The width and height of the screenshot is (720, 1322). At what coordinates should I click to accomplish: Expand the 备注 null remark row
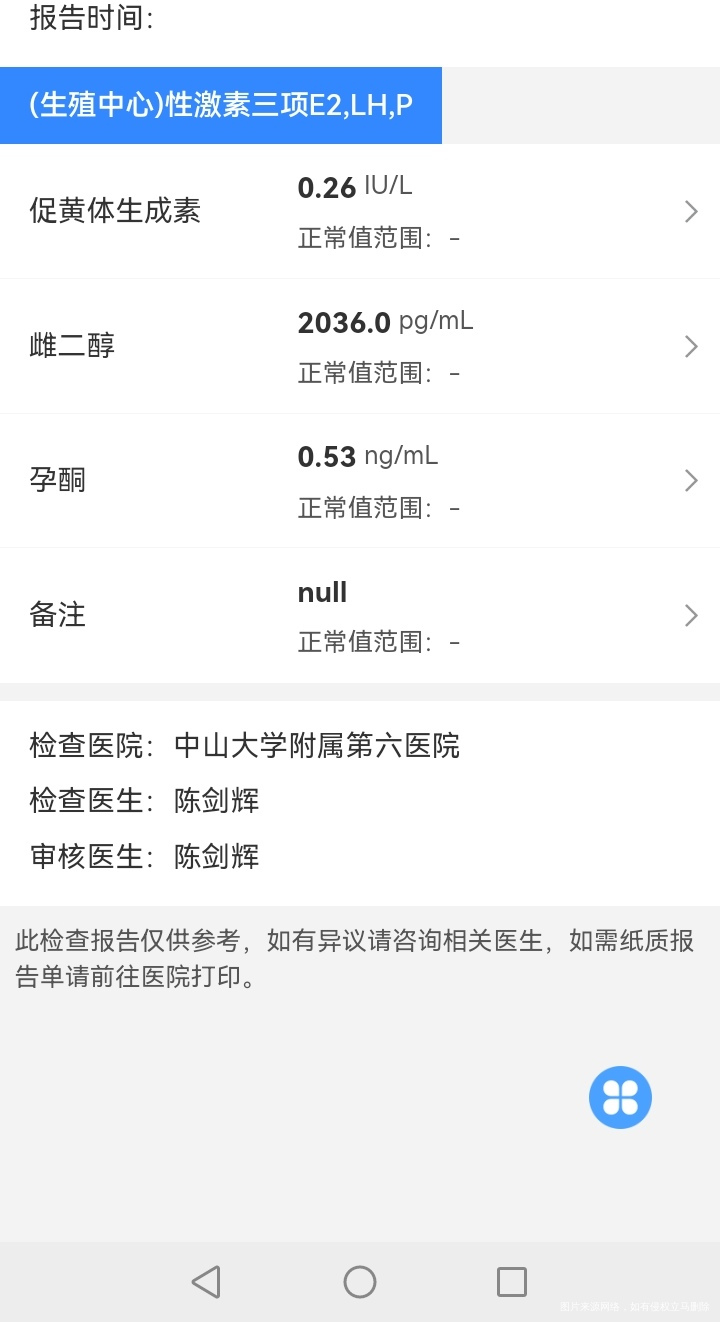[x=360, y=615]
